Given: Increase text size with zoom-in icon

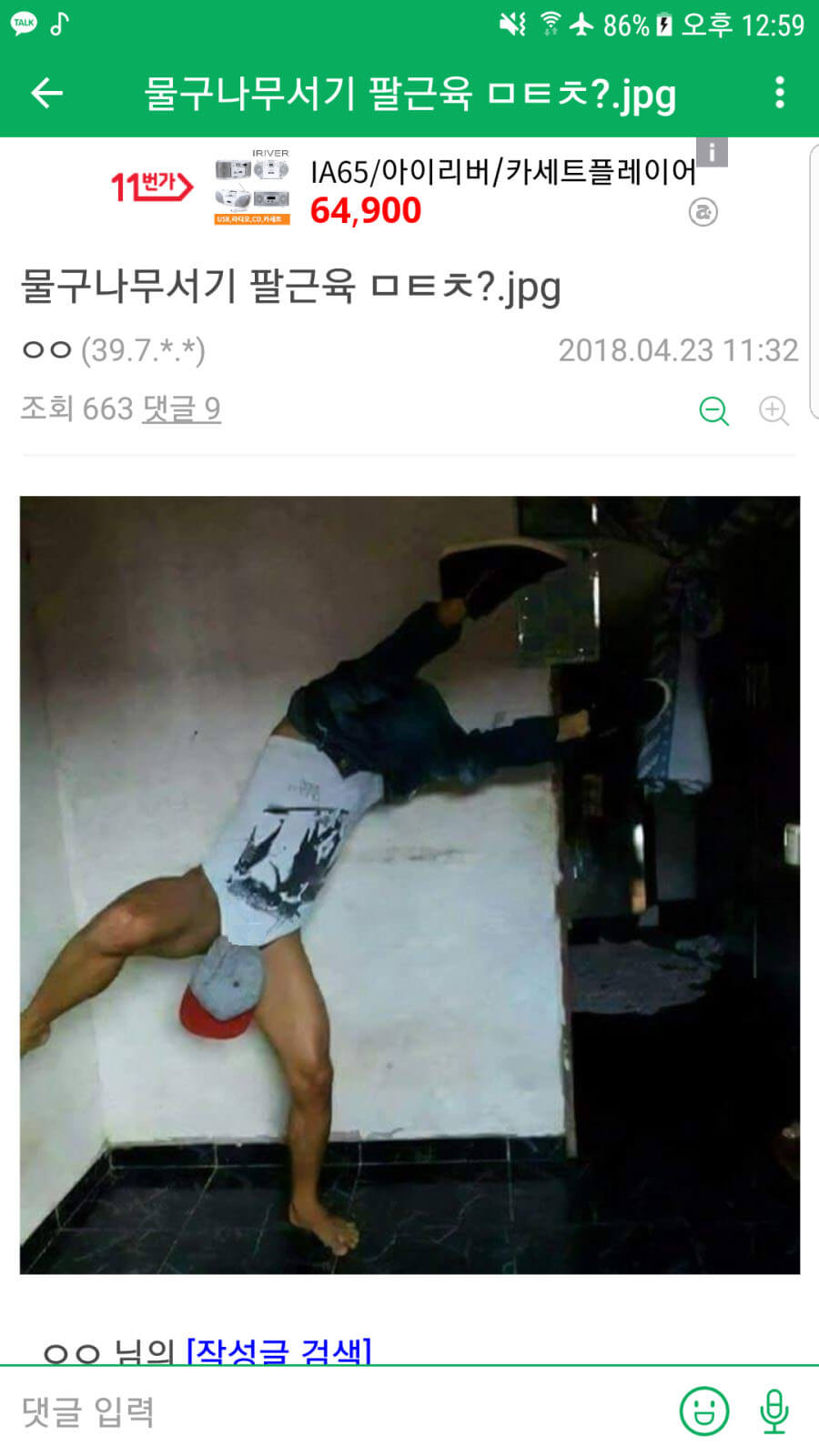Looking at the screenshot, I should click(x=773, y=411).
